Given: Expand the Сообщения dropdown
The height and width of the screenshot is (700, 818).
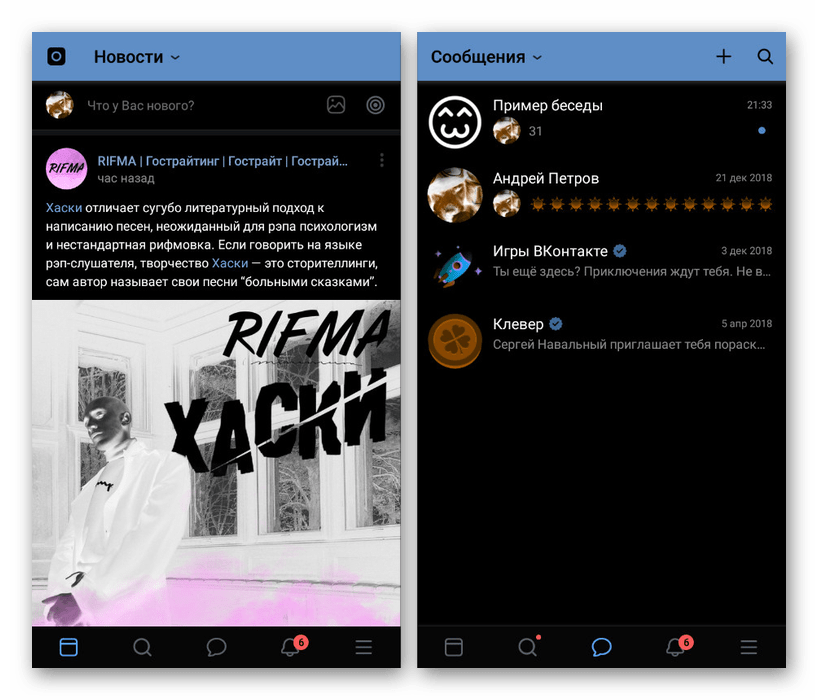Looking at the screenshot, I should tap(486, 57).
